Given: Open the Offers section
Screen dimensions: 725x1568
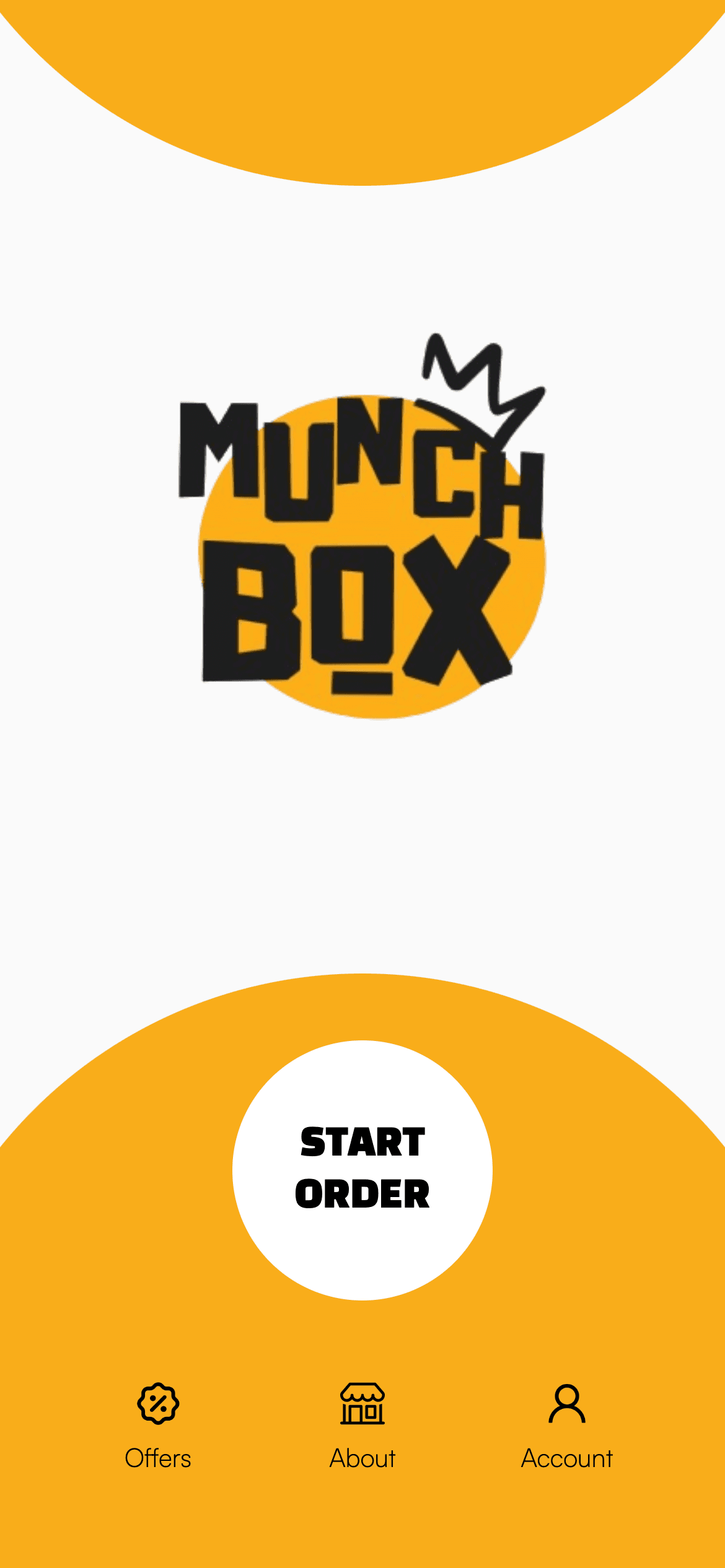Looking at the screenshot, I should click(158, 1424).
